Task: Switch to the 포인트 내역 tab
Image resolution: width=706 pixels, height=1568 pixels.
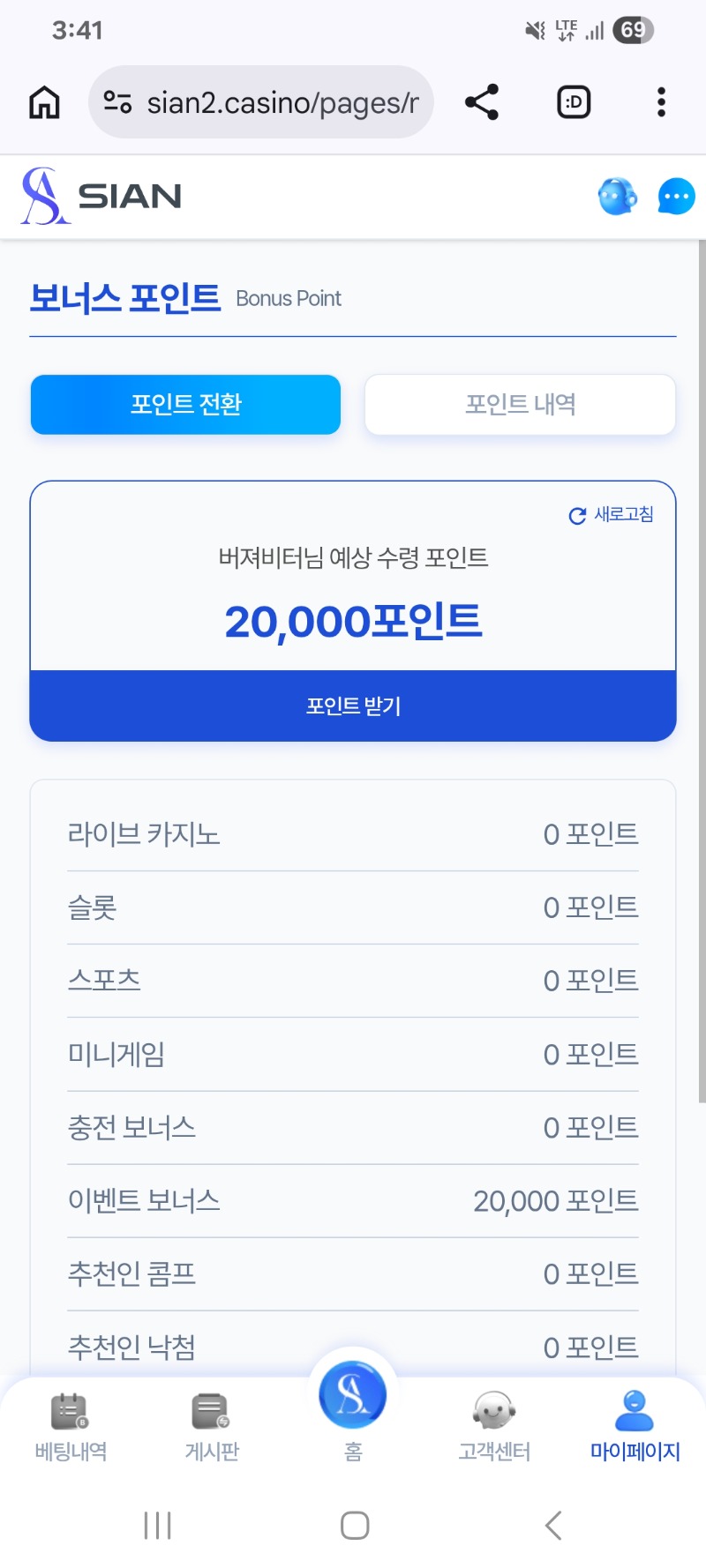Action: pos(520,404)
